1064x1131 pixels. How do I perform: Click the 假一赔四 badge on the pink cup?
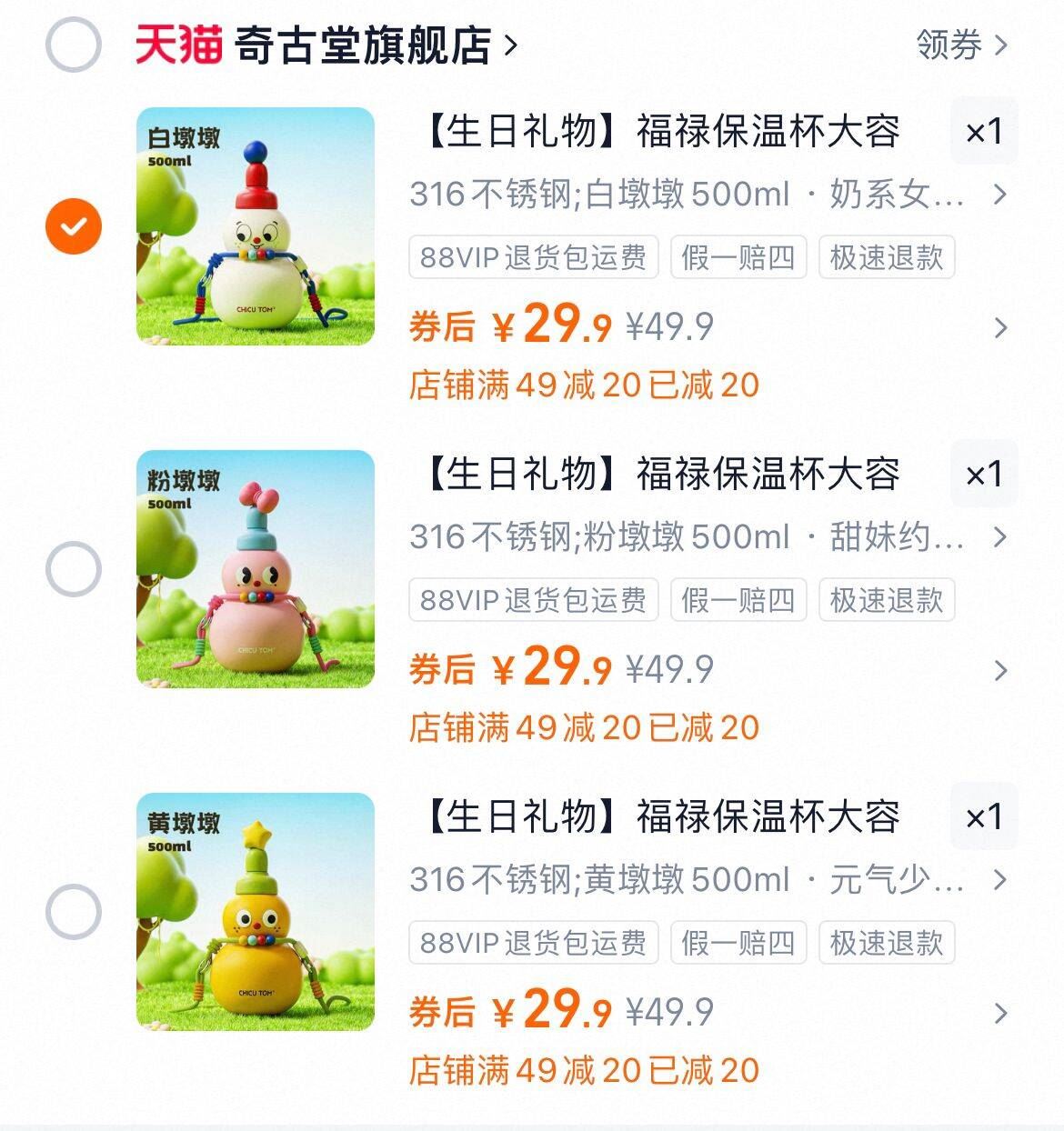pos(738,599)
